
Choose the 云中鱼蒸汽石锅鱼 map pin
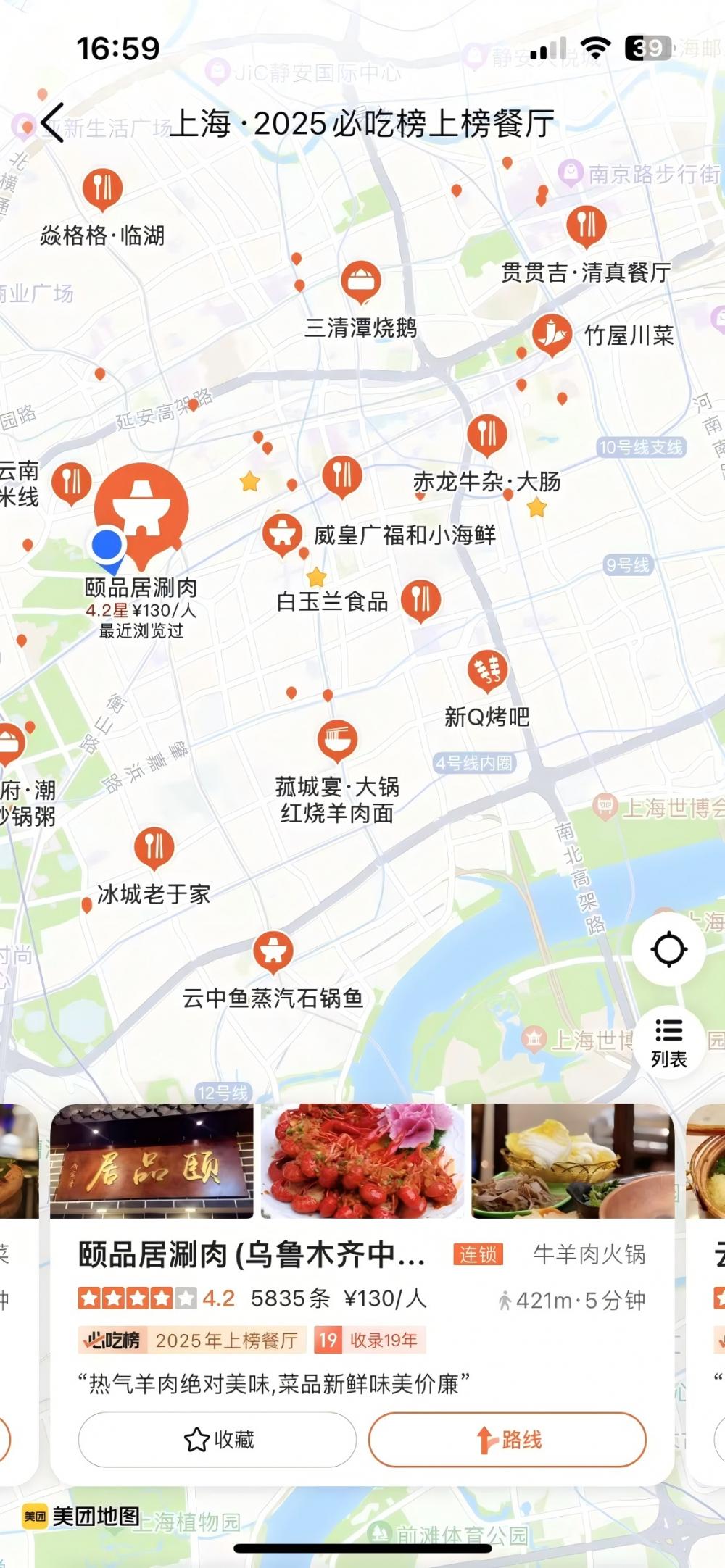click(273, 951)
